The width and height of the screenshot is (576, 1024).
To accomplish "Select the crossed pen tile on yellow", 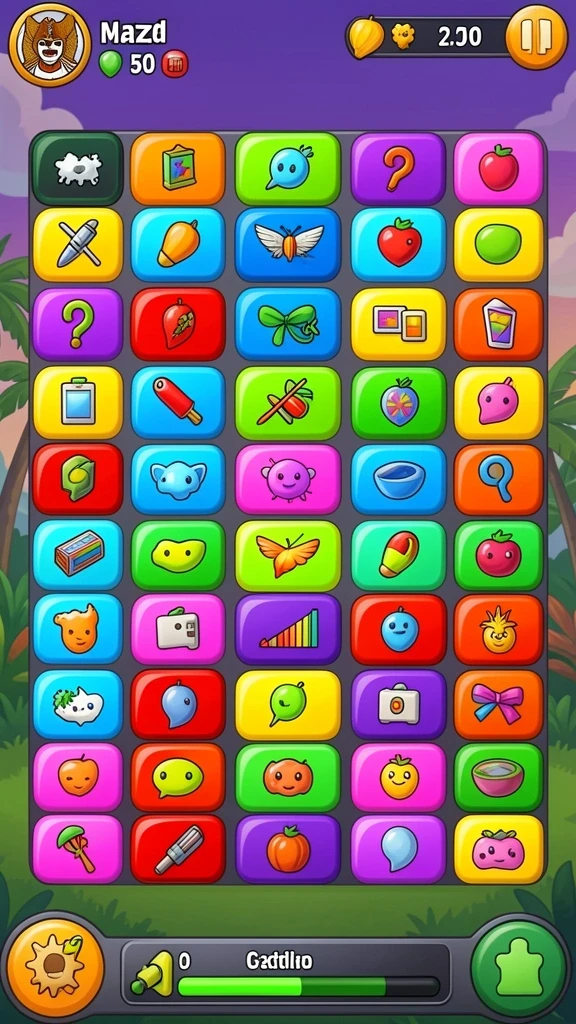I will (x=78, y=245).
